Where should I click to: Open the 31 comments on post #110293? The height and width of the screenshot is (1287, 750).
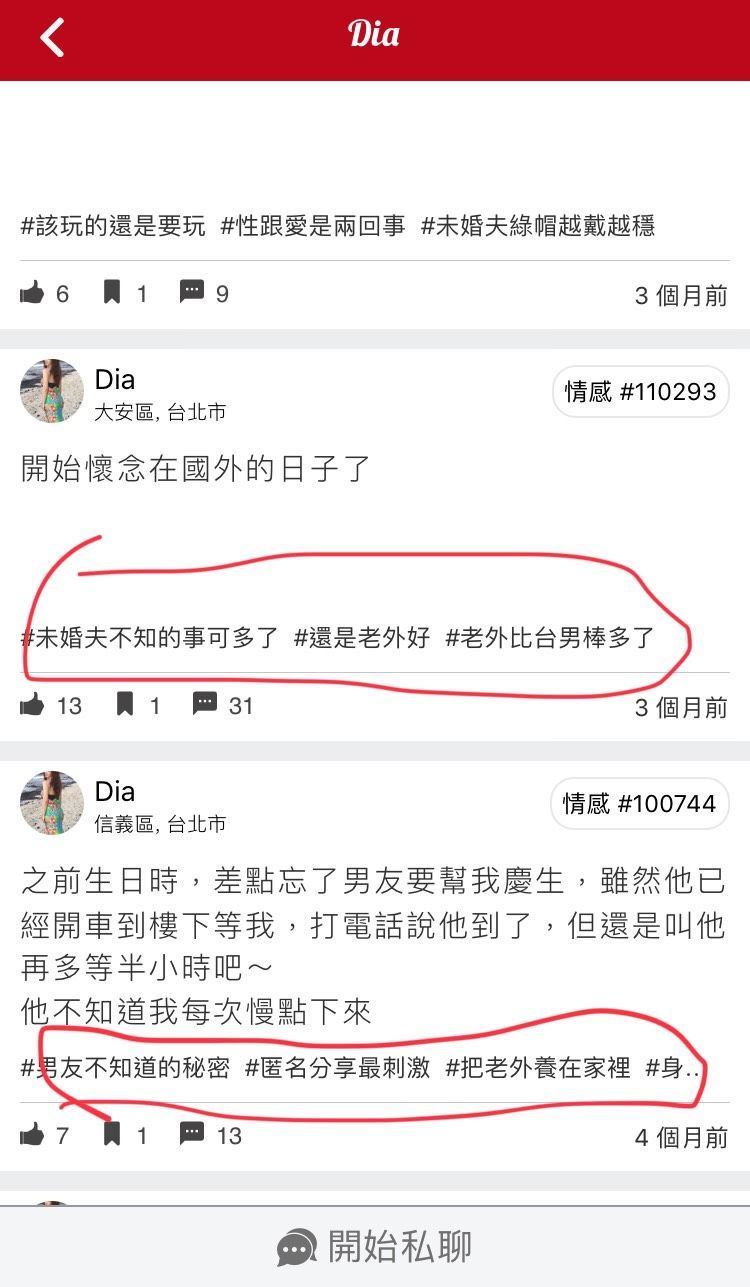coord(205,704)
